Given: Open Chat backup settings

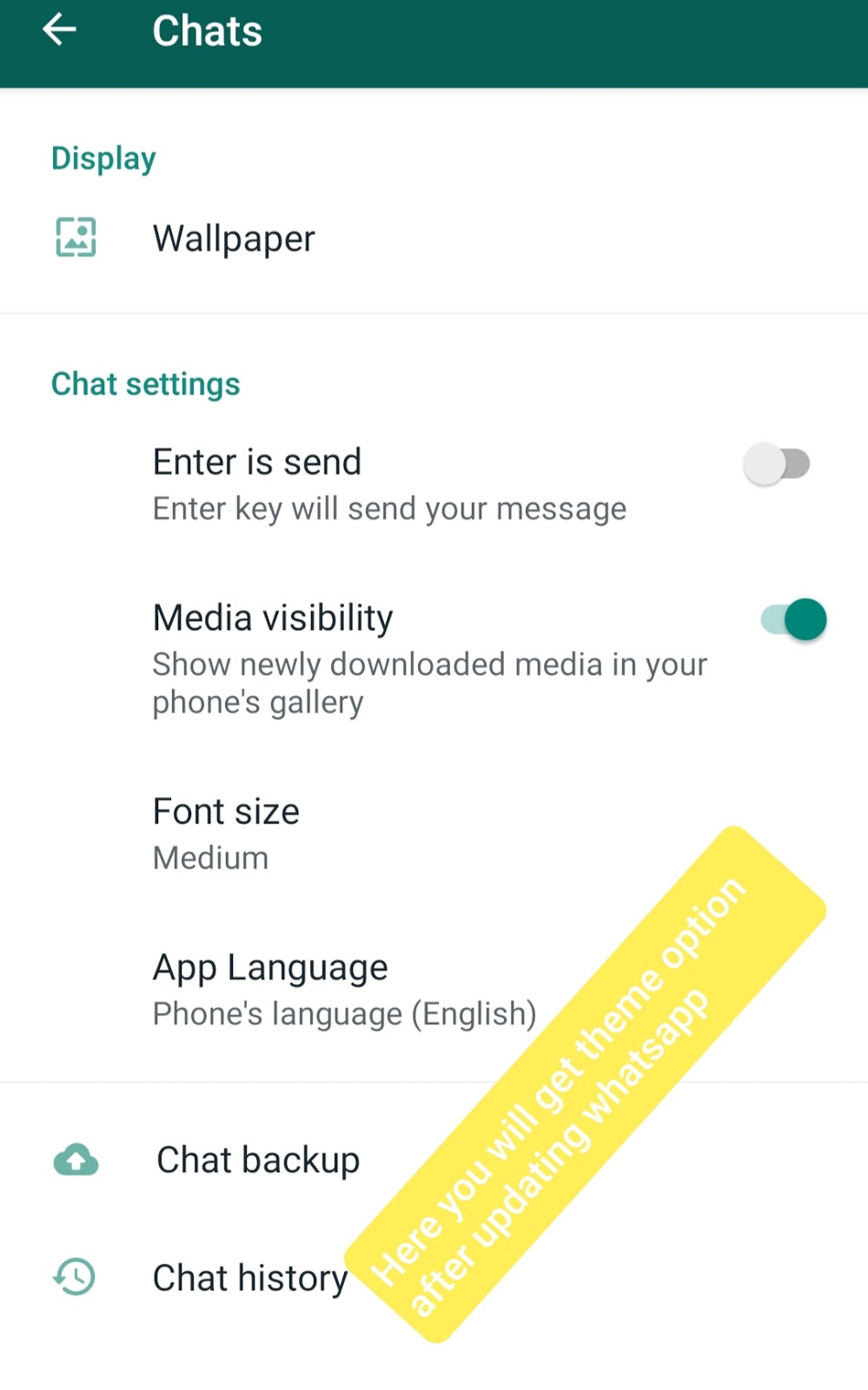Looking at the screenshot, I should point(257,1161).
